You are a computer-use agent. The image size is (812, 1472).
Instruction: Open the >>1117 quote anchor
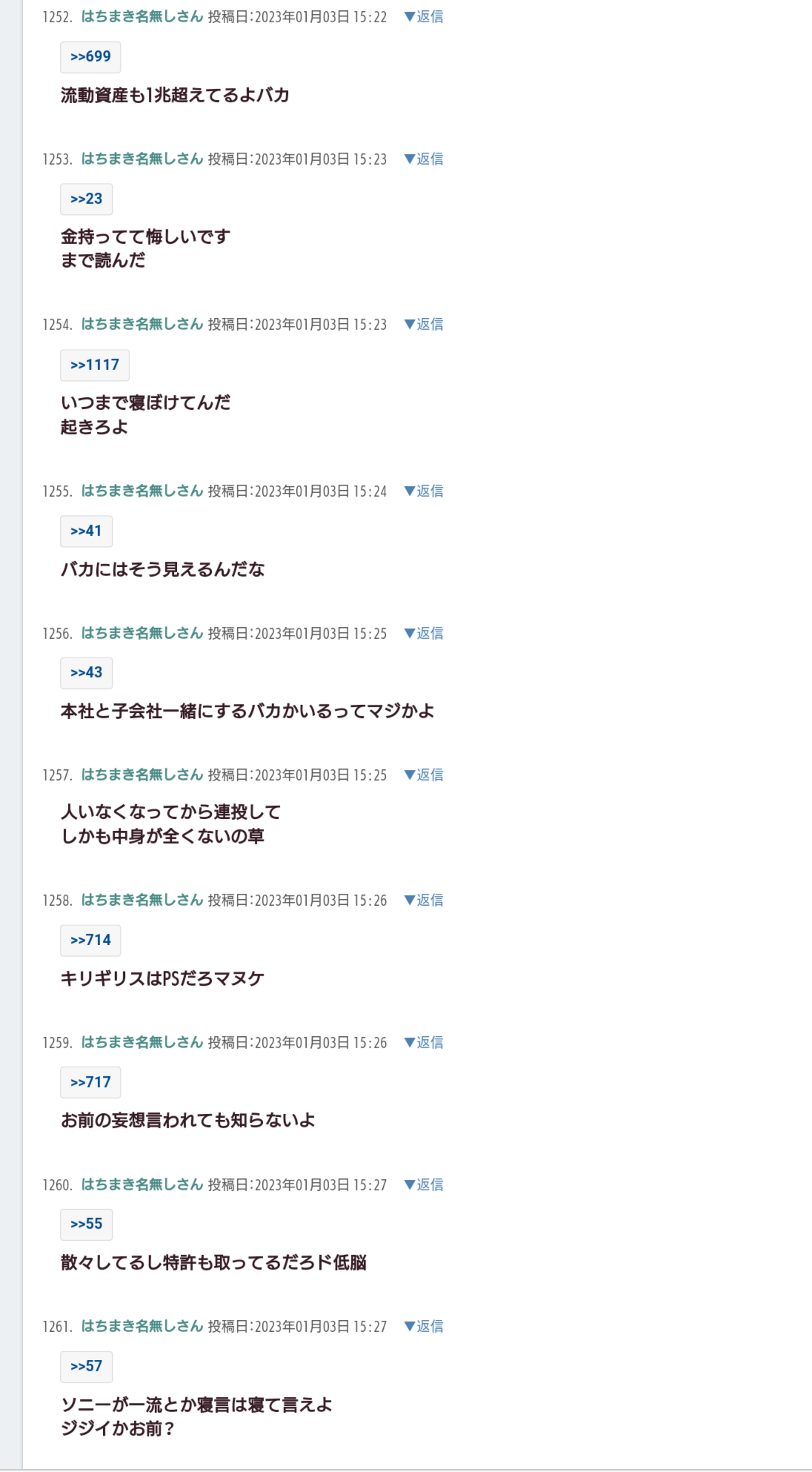95,365
